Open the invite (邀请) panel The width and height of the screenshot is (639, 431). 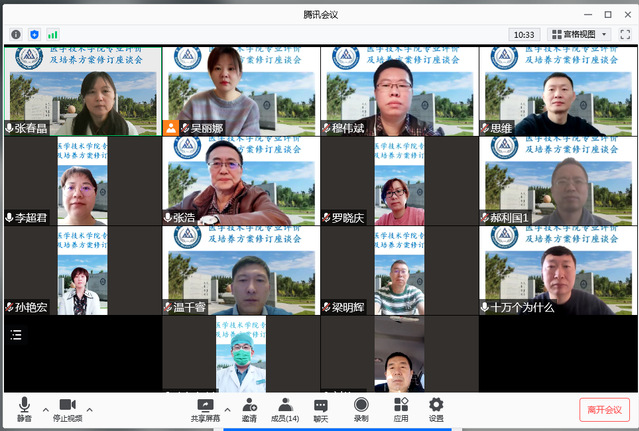tap(248, 408)
